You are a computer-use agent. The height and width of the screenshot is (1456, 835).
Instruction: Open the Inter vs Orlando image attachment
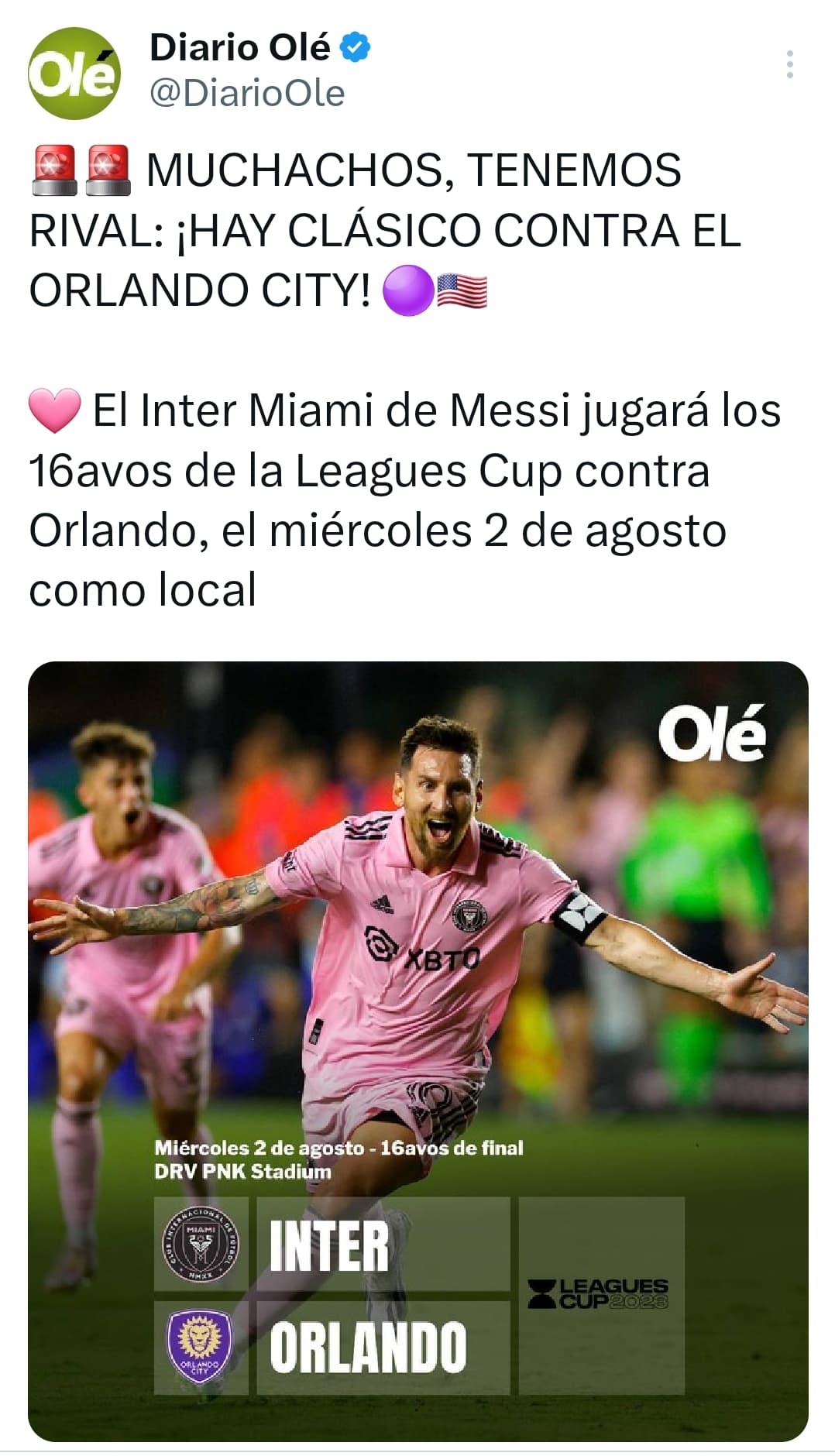(x=418, y=1051)
